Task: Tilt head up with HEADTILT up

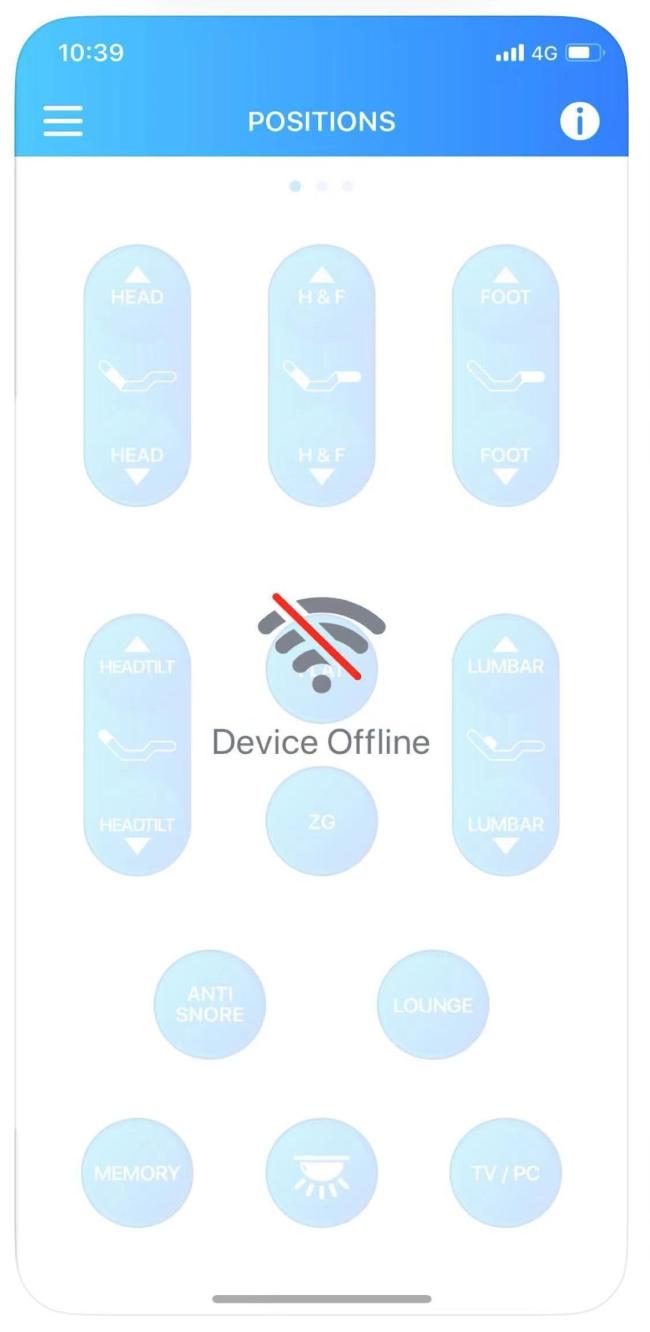Action: click(x=137, y=658)
